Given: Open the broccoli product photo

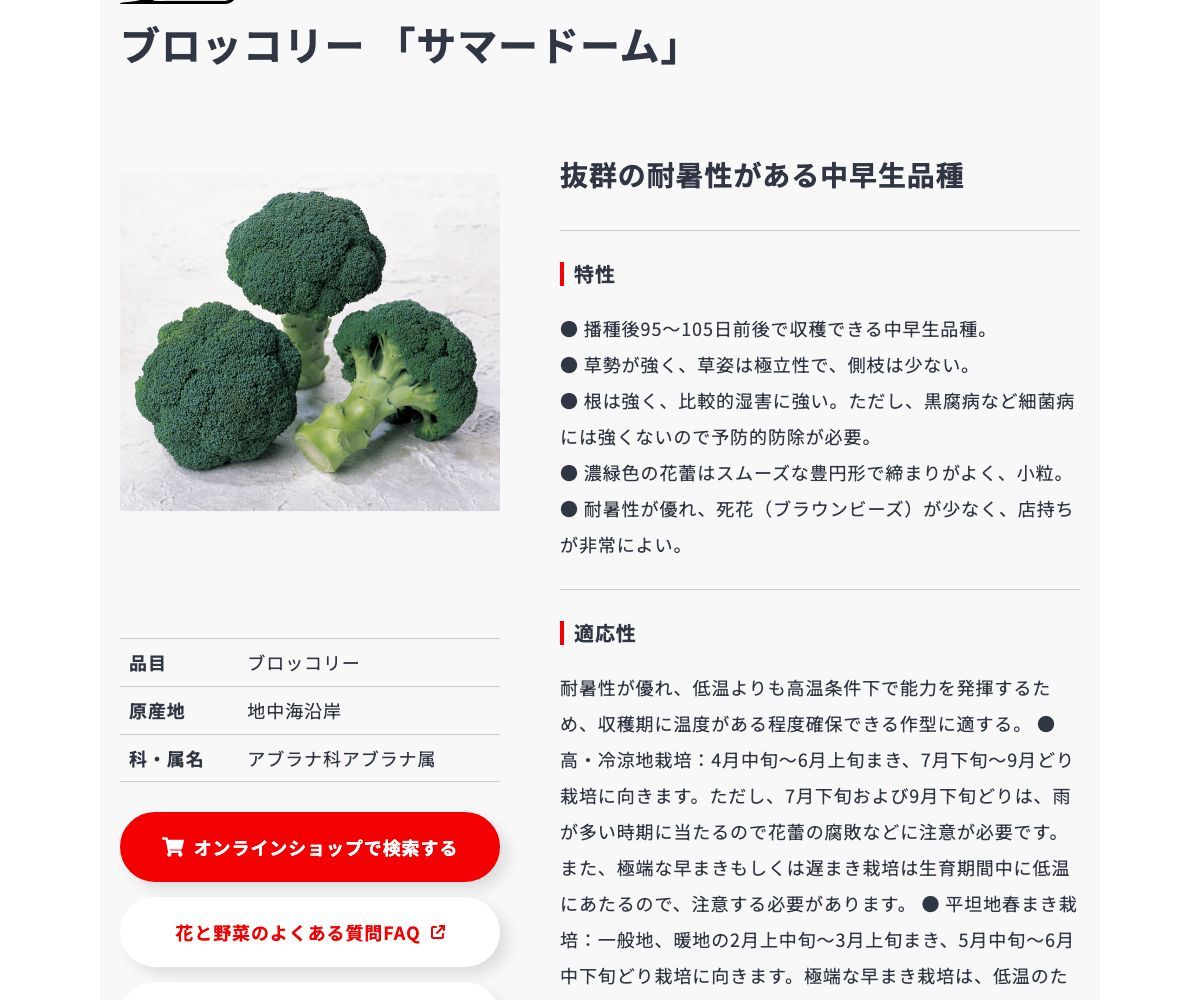Looking at the screenshot, I should click(x=310, y=342).
